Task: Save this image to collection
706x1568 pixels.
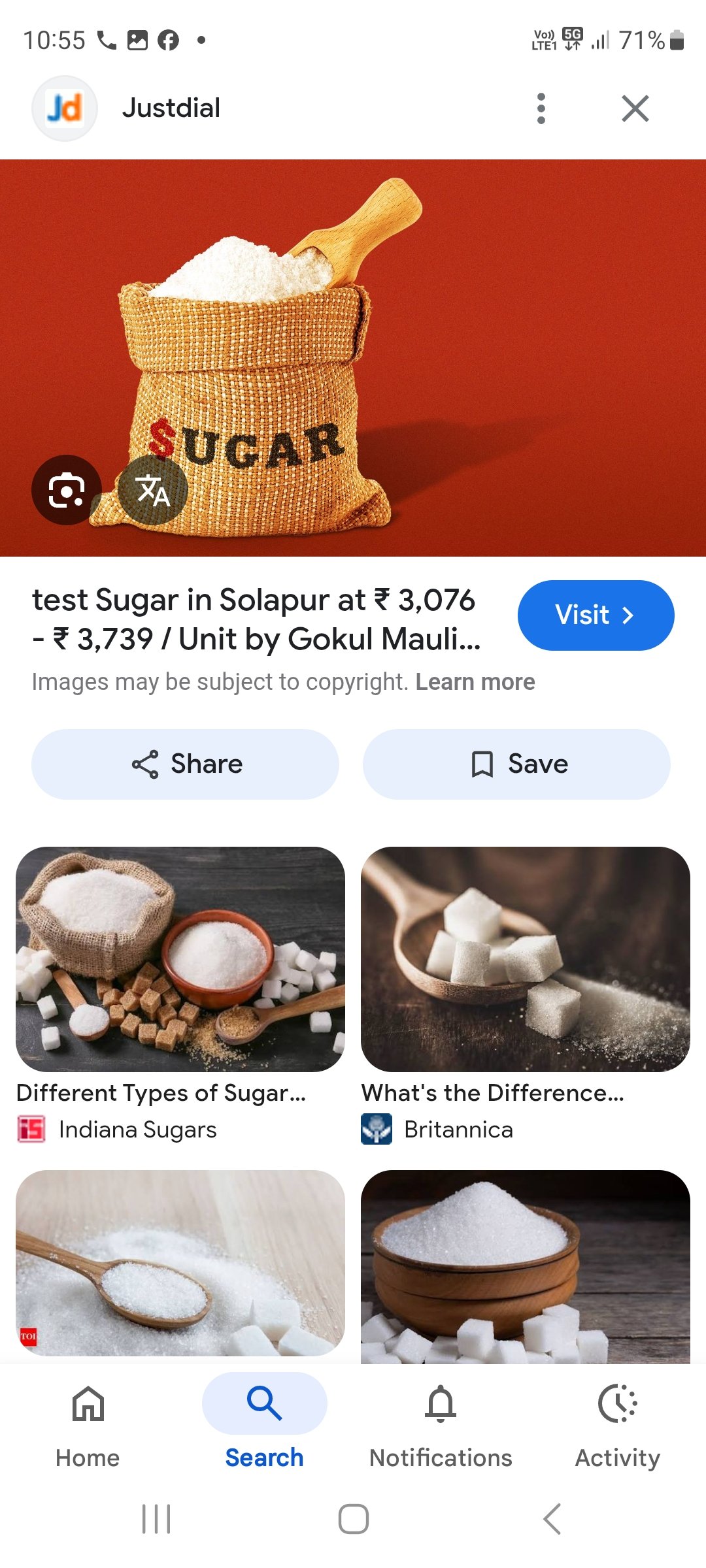Action: [x=516, y=764]
